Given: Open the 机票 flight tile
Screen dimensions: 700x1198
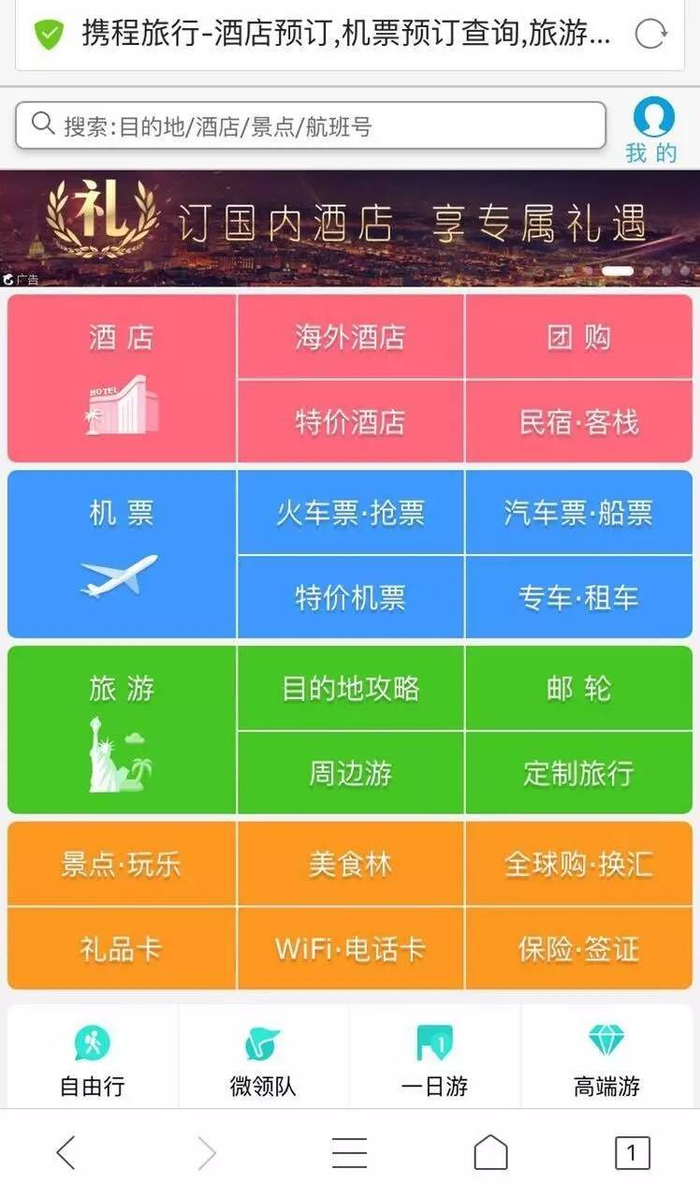Looking at the screenshot, I should tap(122, 554).
